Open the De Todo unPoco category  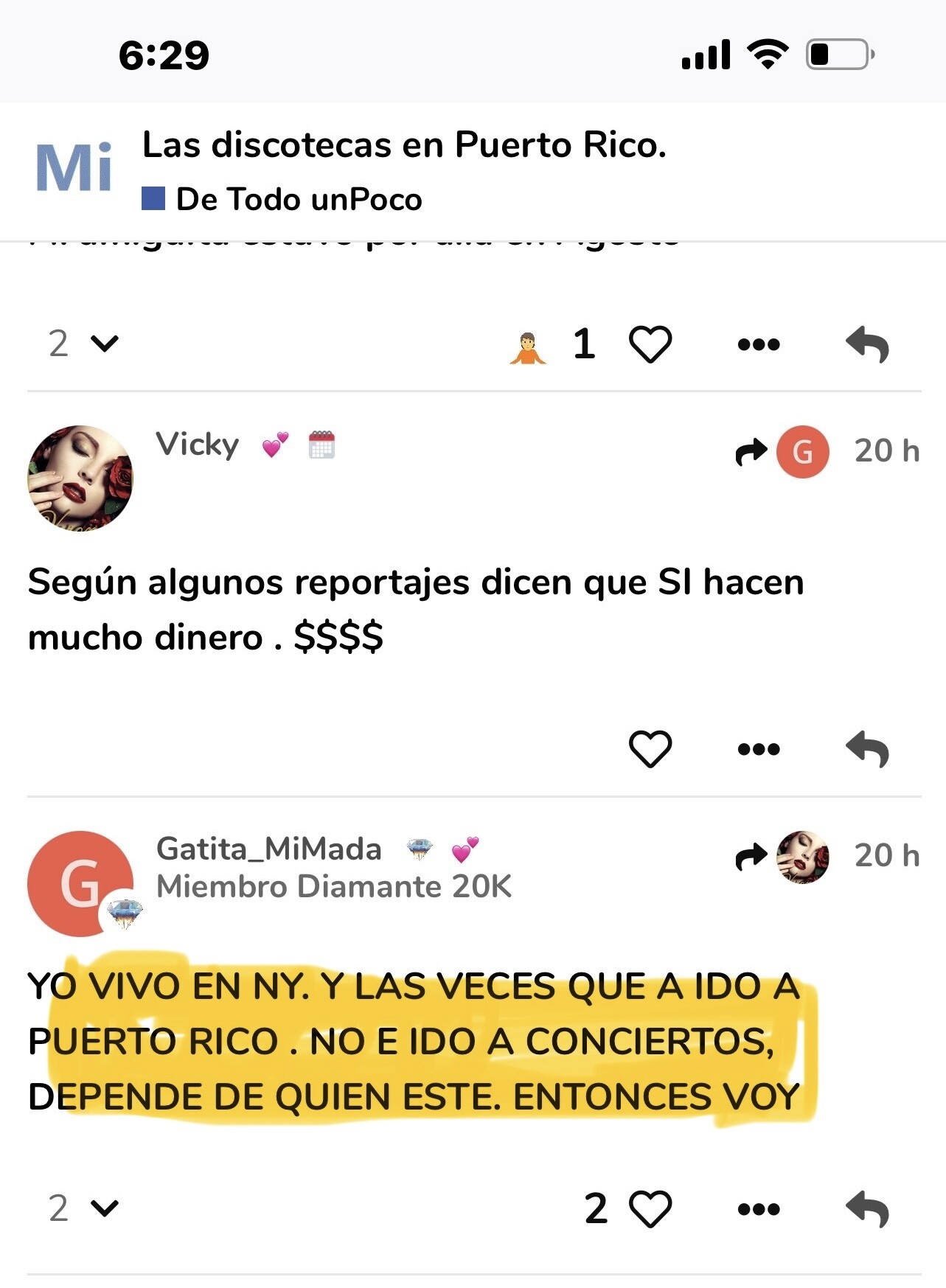(299, 199)
